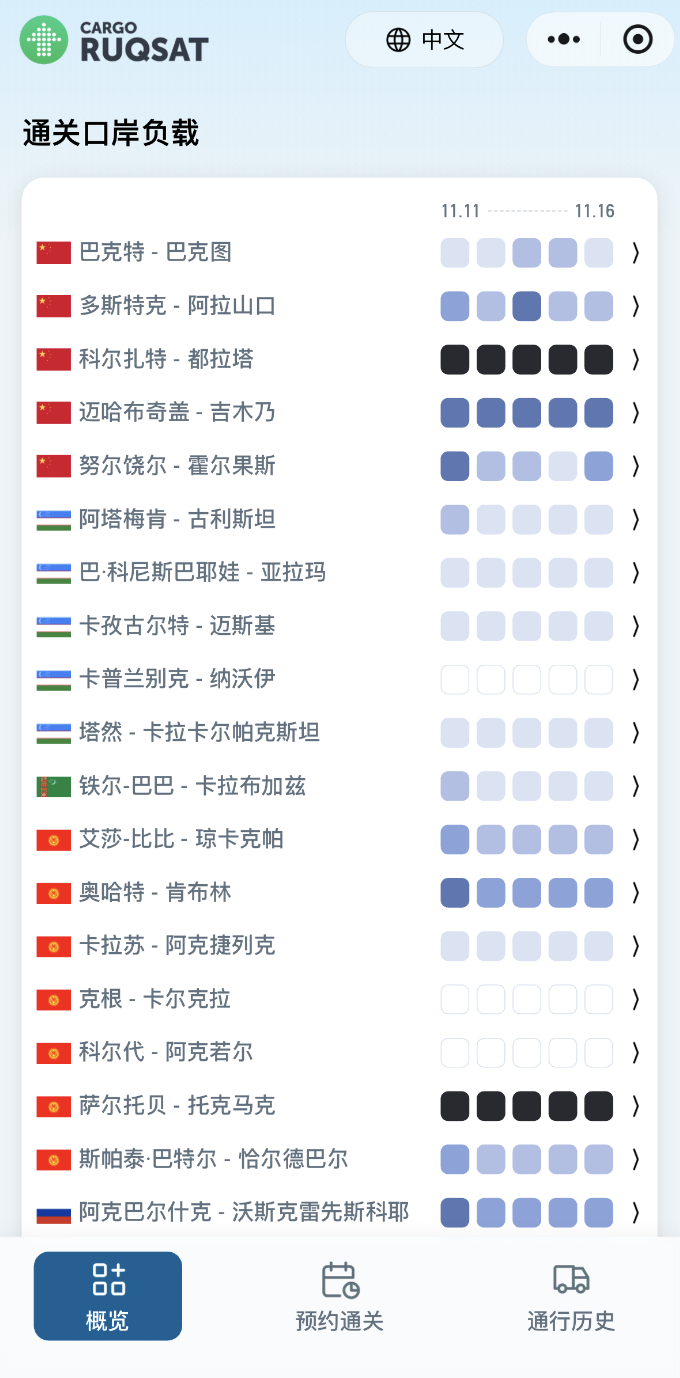Open the 中文 language selector
The image size is (680, 1378).
[424, 40]
